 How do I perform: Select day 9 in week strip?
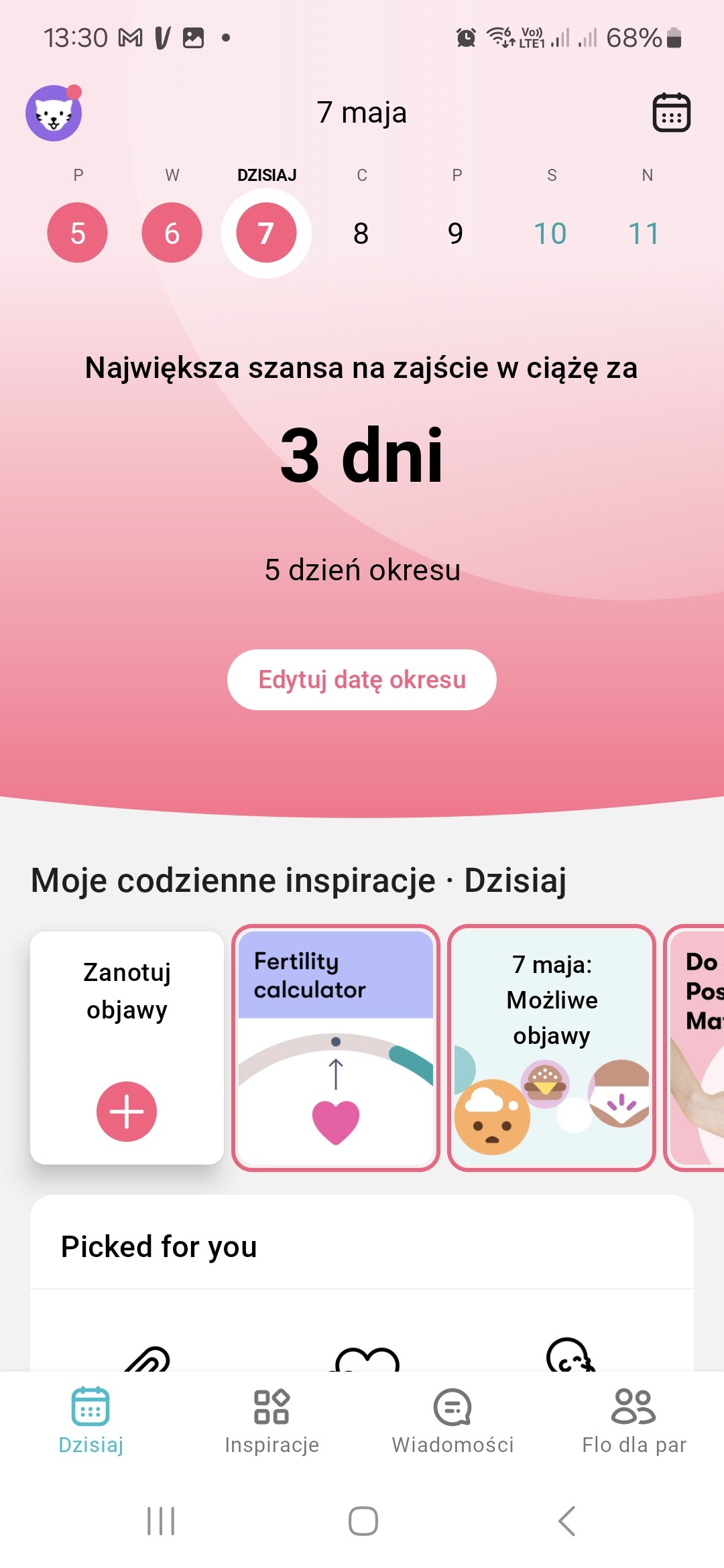(x=455, y=233)
